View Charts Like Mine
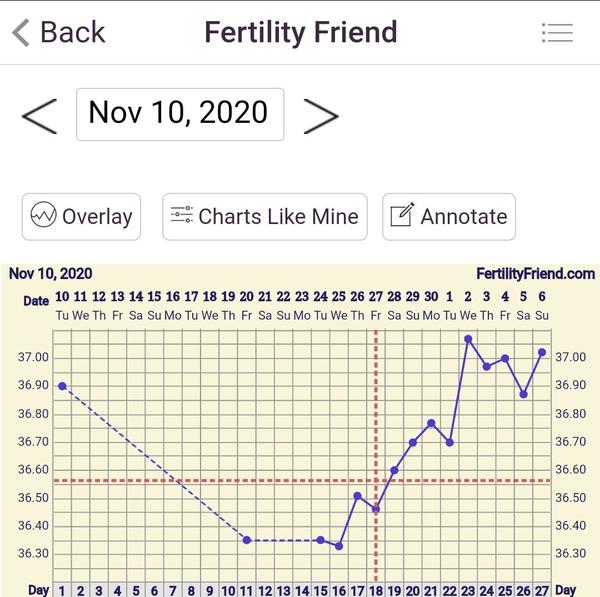The height and width of the screenshot is (597, 600). pos(265,216)
